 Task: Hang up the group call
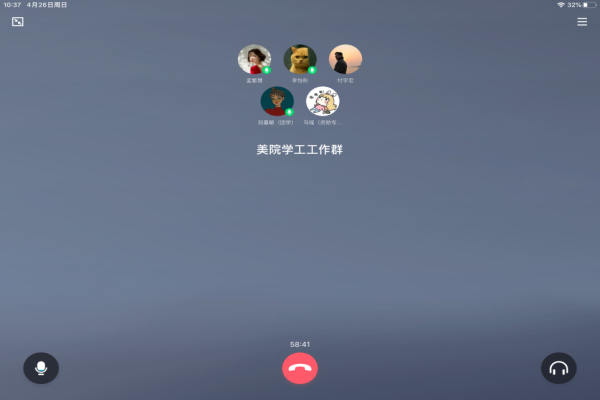click(300, 368)
